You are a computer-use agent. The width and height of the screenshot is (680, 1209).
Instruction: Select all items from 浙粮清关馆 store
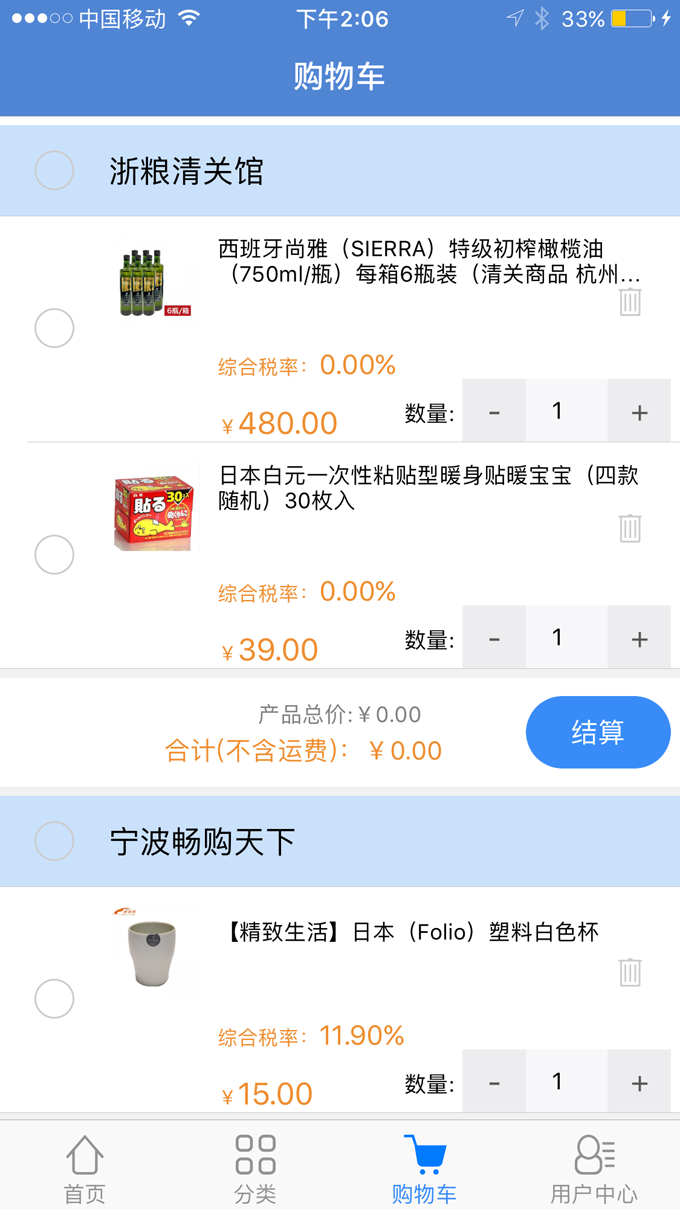point(54,171)
